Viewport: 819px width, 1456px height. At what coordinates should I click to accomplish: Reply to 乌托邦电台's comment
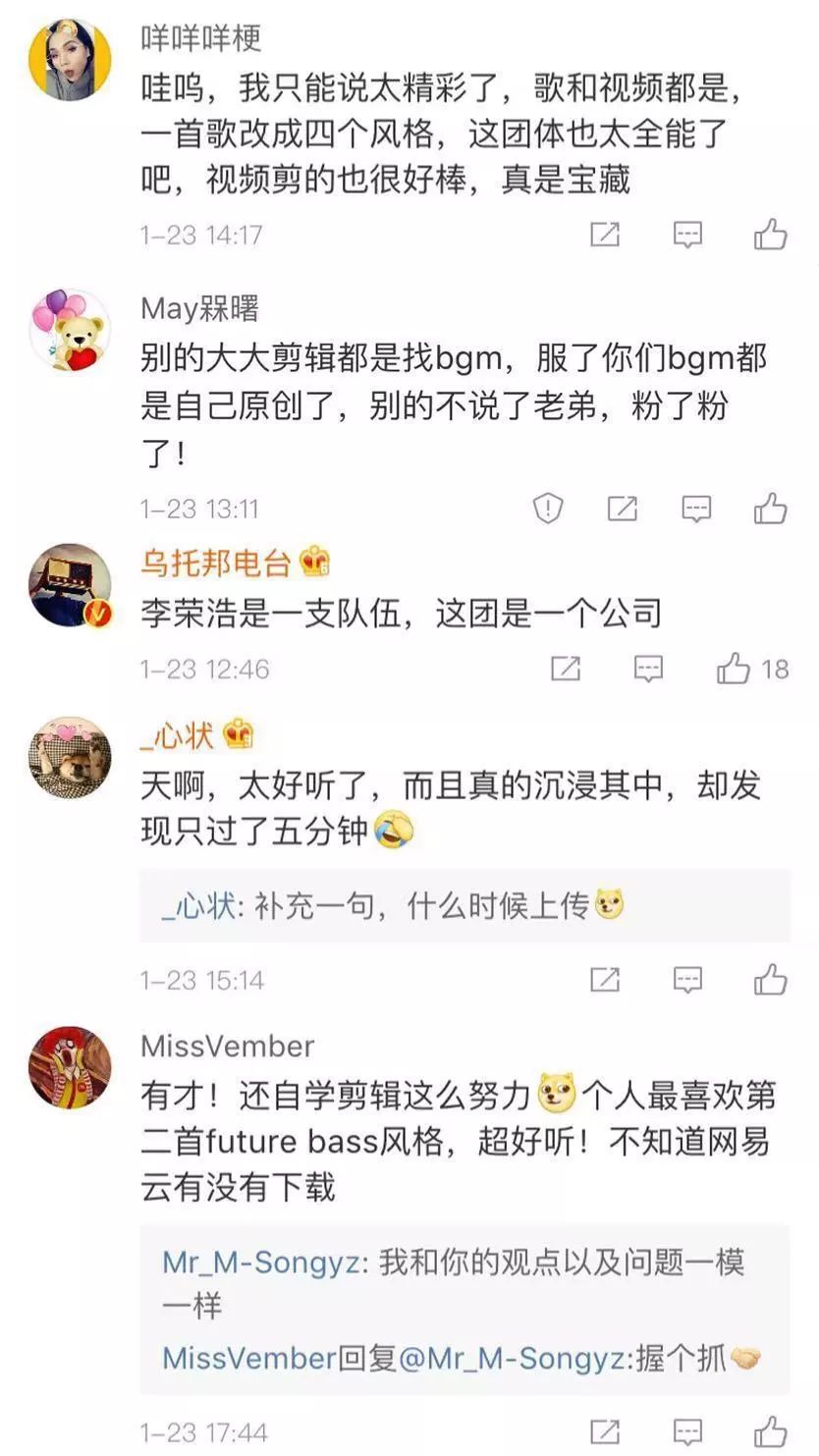648,670
